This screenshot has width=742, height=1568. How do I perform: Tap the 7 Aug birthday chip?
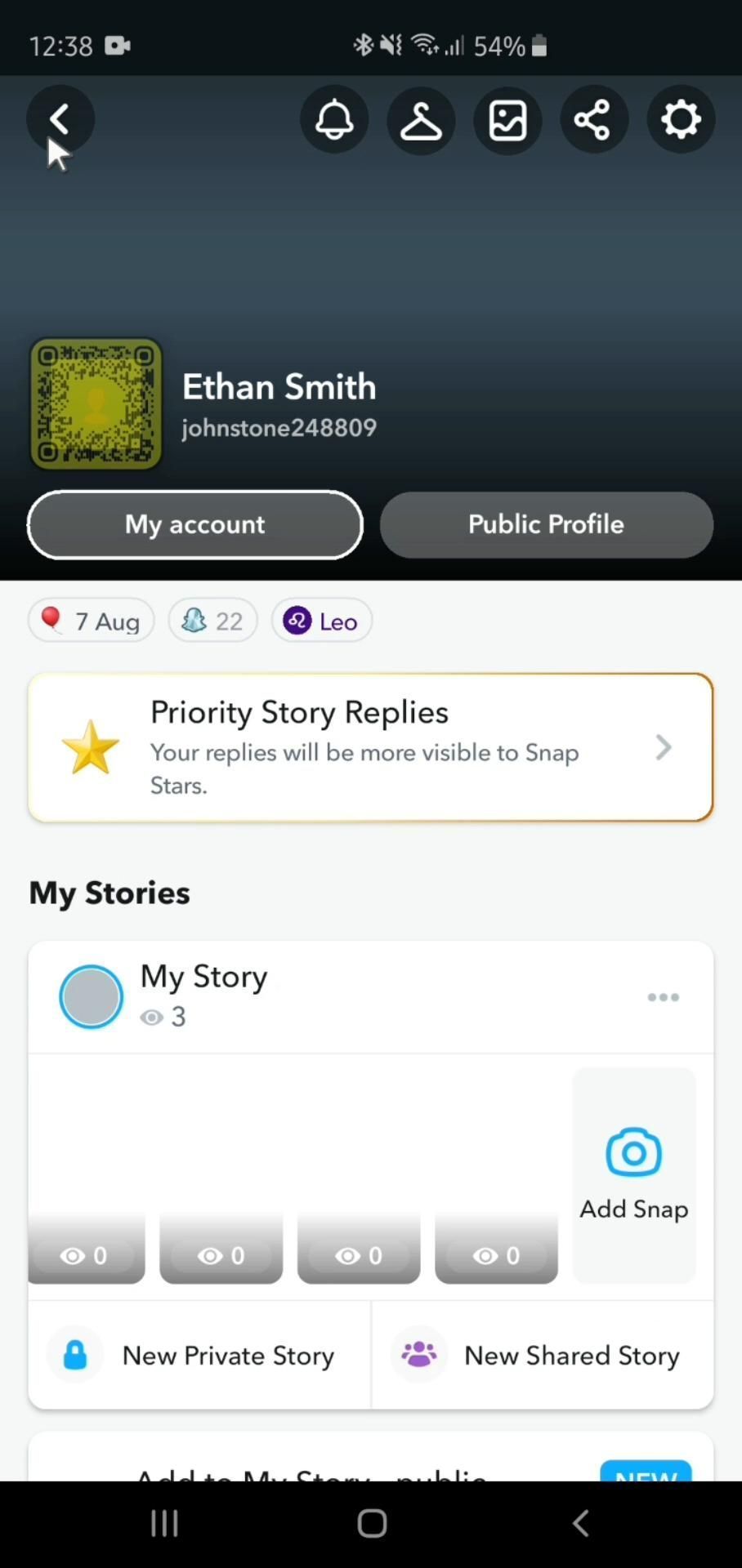[92, 621]
